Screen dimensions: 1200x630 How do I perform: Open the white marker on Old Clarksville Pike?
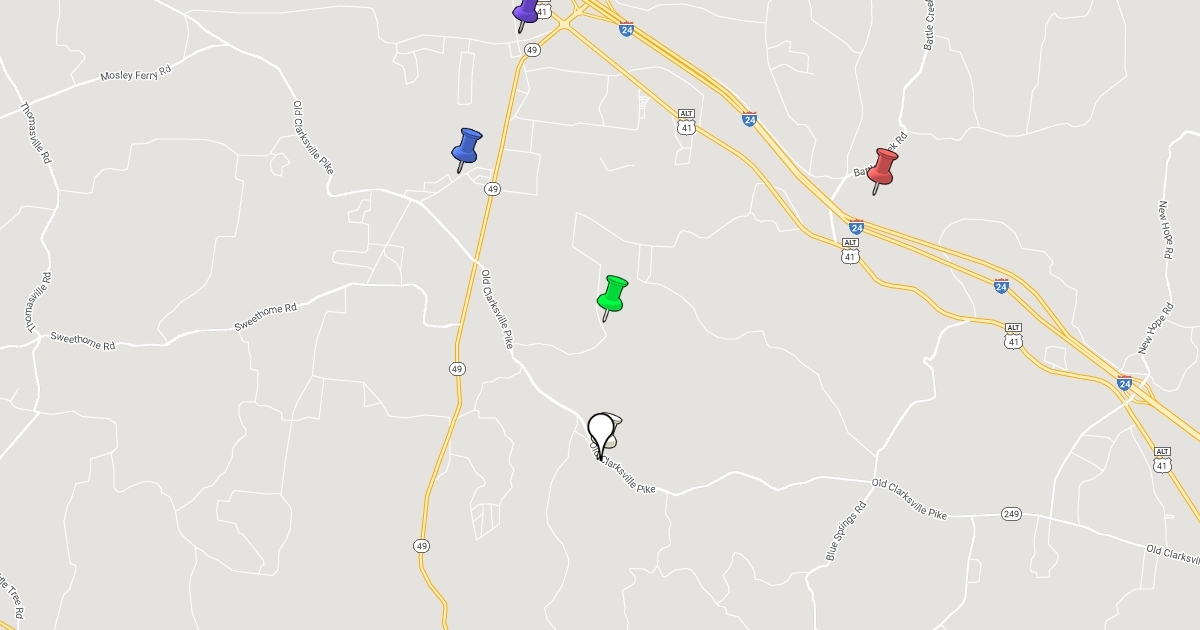(x=601, y=433)
